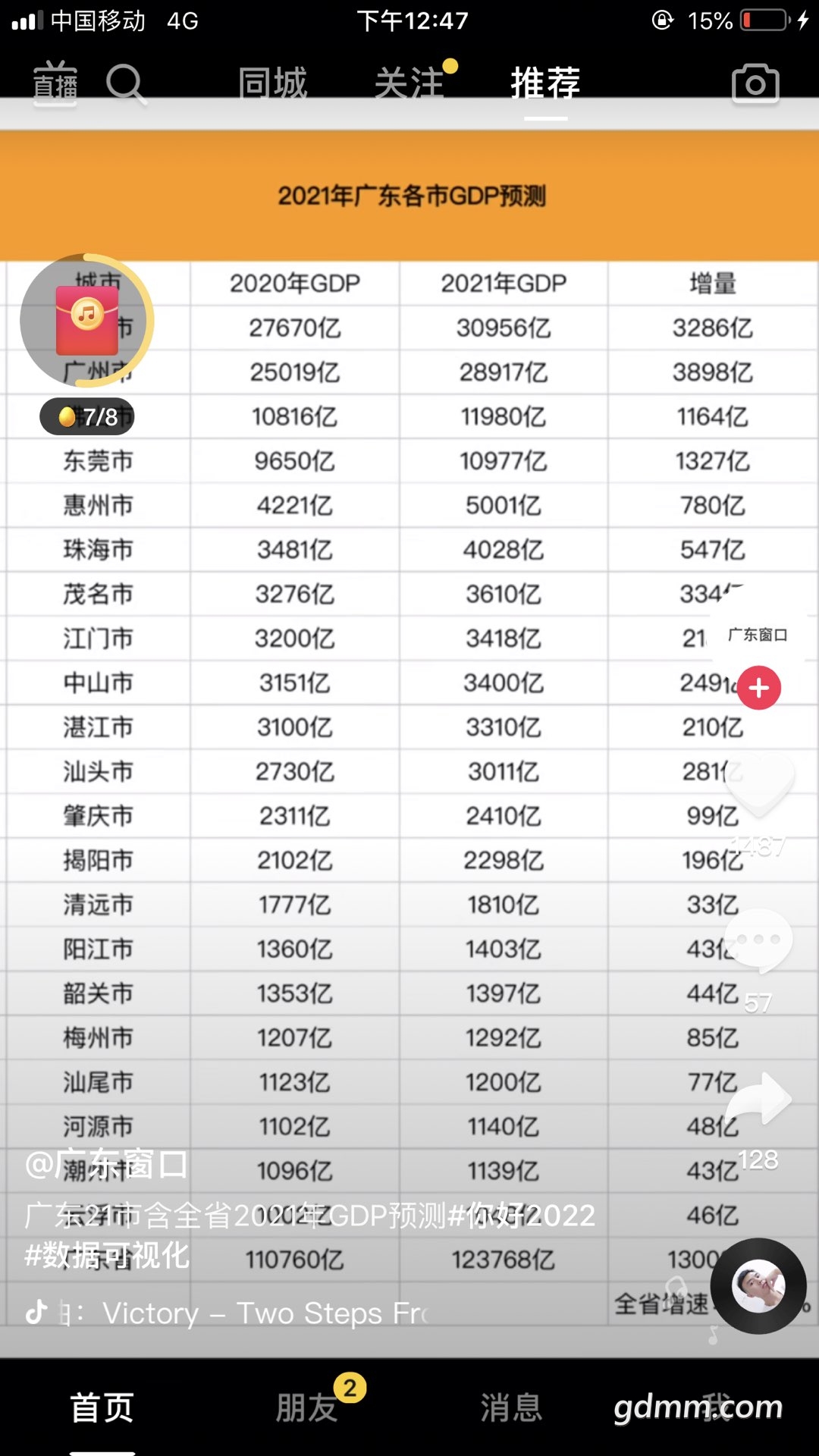This screenshot has height=1456, width=819.
Task: Open the red envelope reward widget
Action: [x=86, y=322]
